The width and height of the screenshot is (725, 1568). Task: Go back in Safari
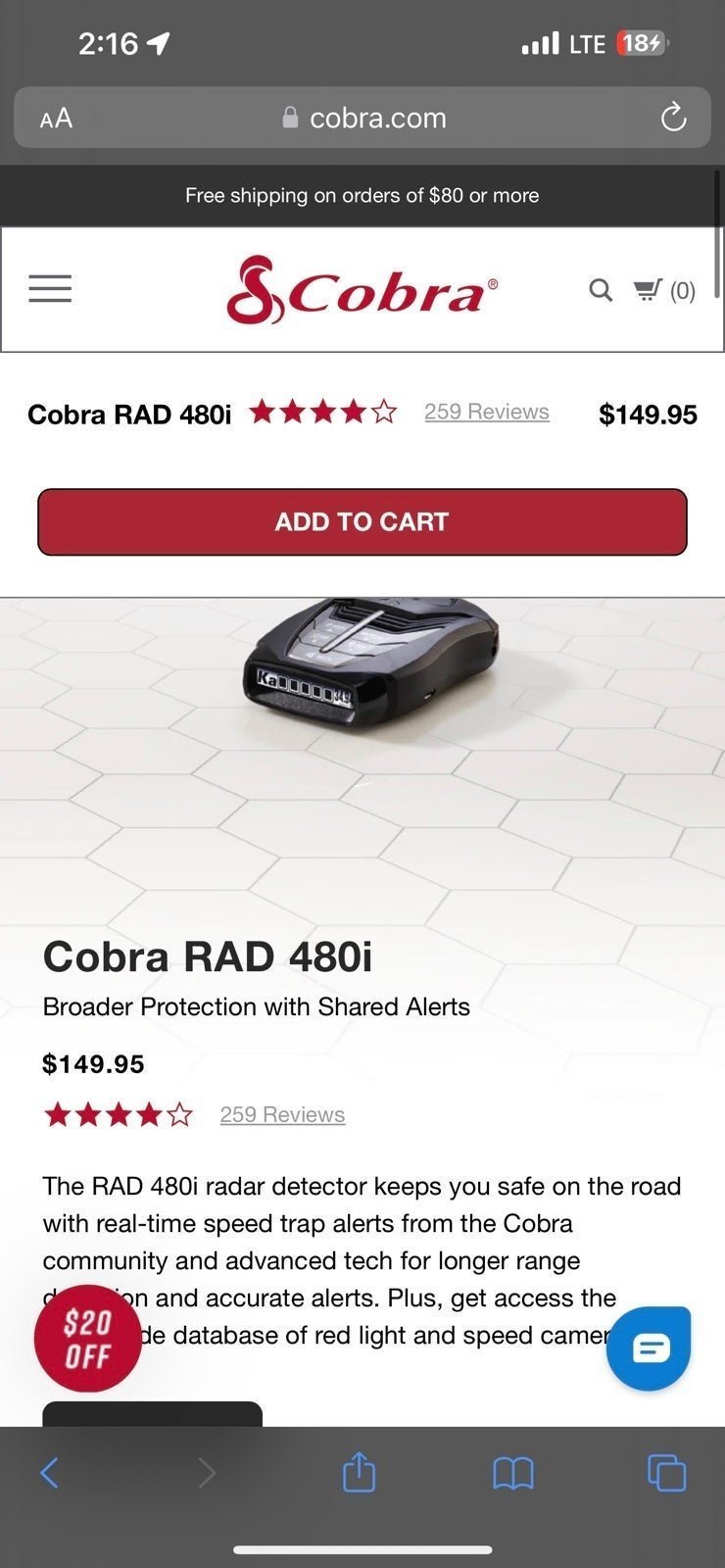coord(50,1472)
